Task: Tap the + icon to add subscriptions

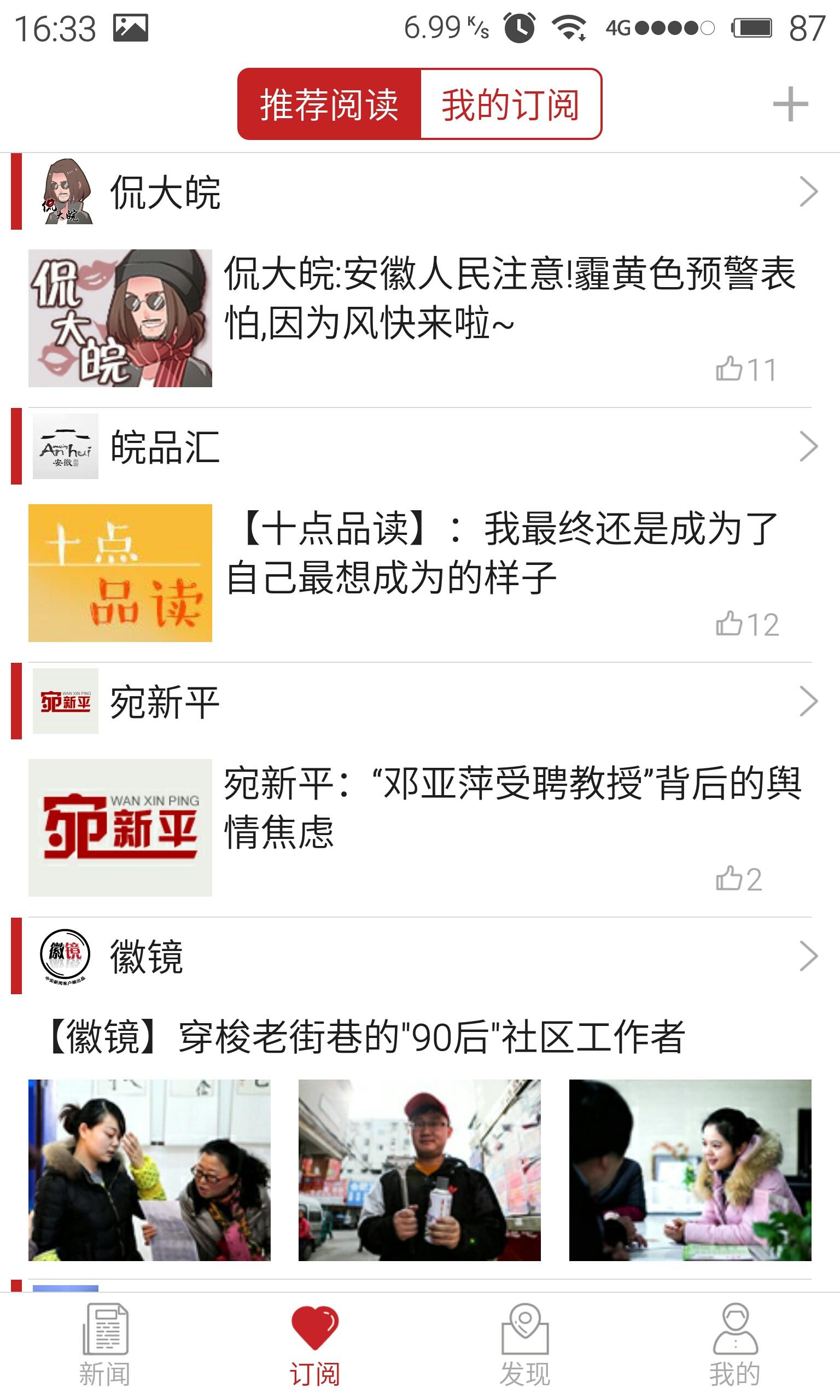Action: coord(789,104)
